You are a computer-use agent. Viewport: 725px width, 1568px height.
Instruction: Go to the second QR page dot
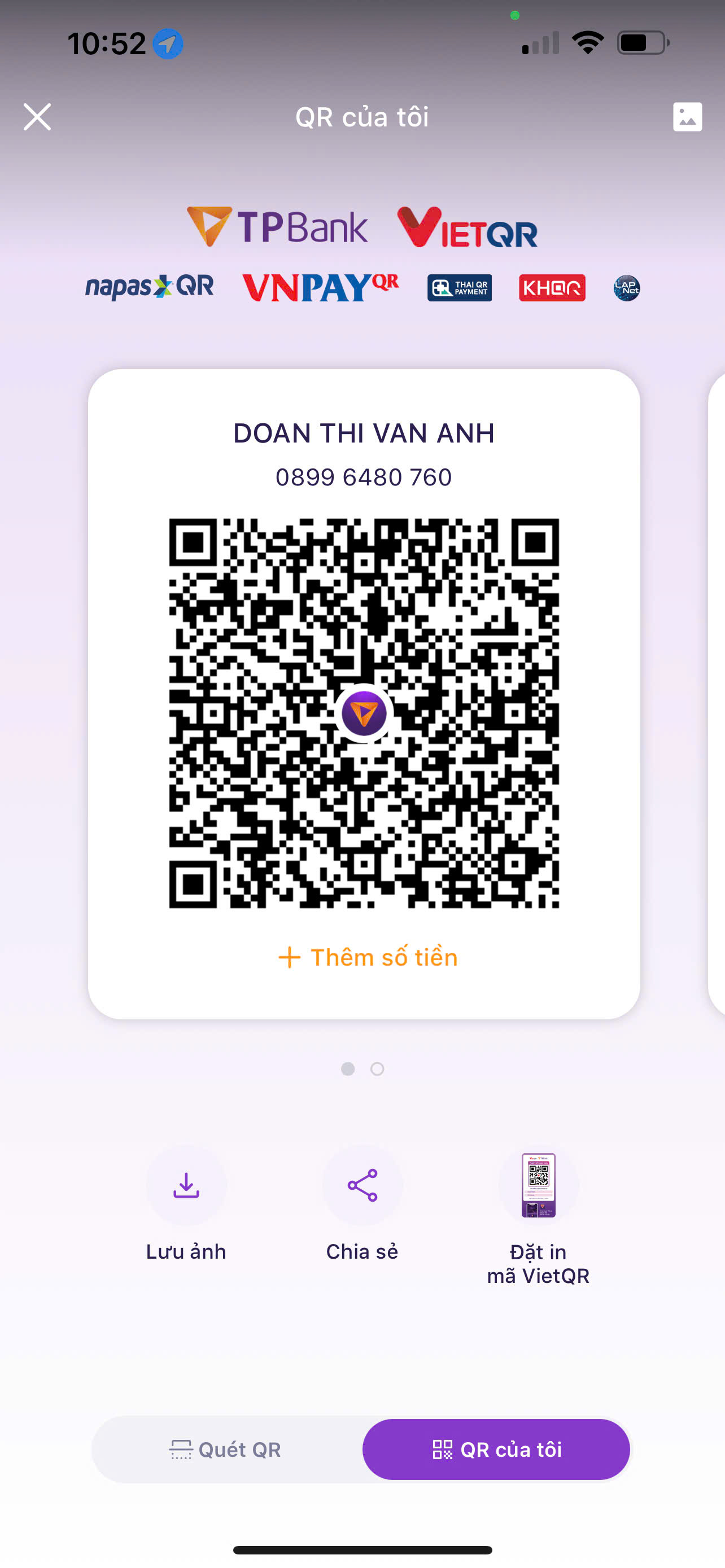coord(377,1069)
